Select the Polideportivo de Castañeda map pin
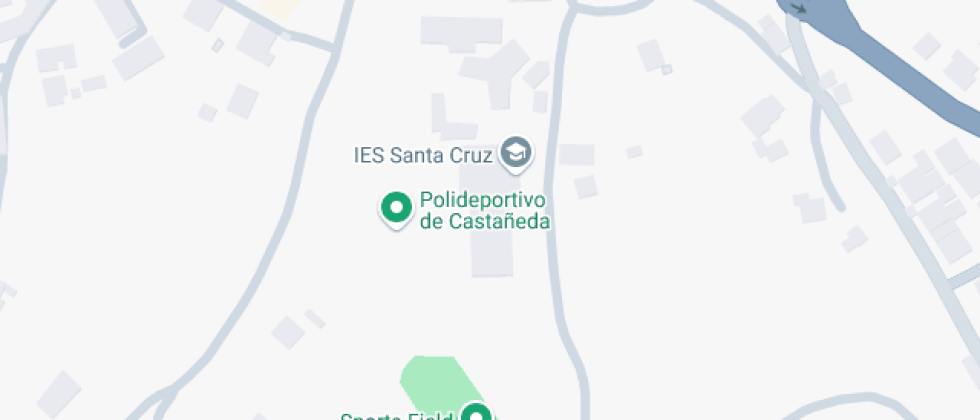Image resolution: width=980 pixels, height=420 pixels. (397, 208)
